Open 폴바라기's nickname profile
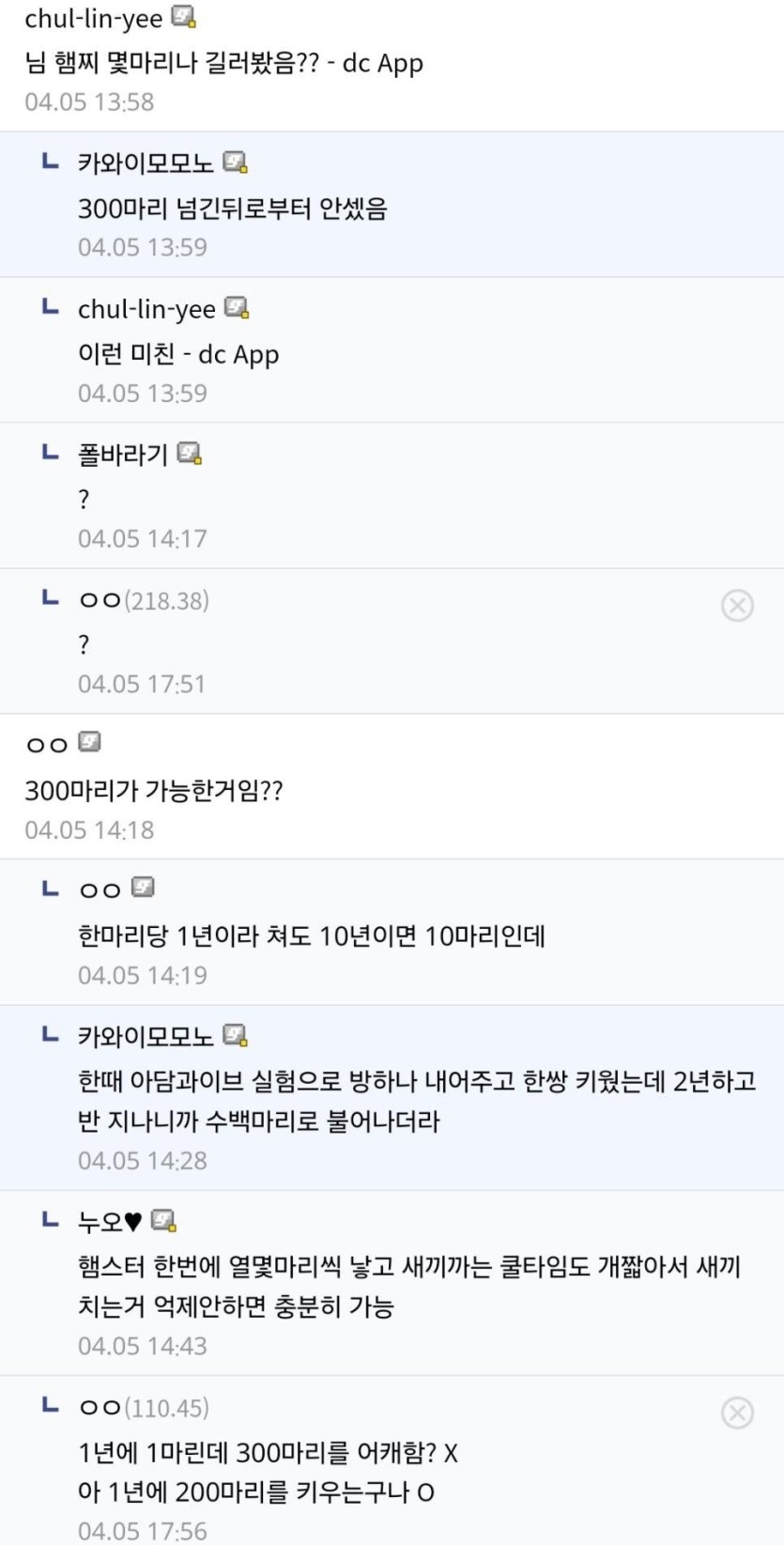This screenshot has height=1545, width=784. click(x=122, y=455)
